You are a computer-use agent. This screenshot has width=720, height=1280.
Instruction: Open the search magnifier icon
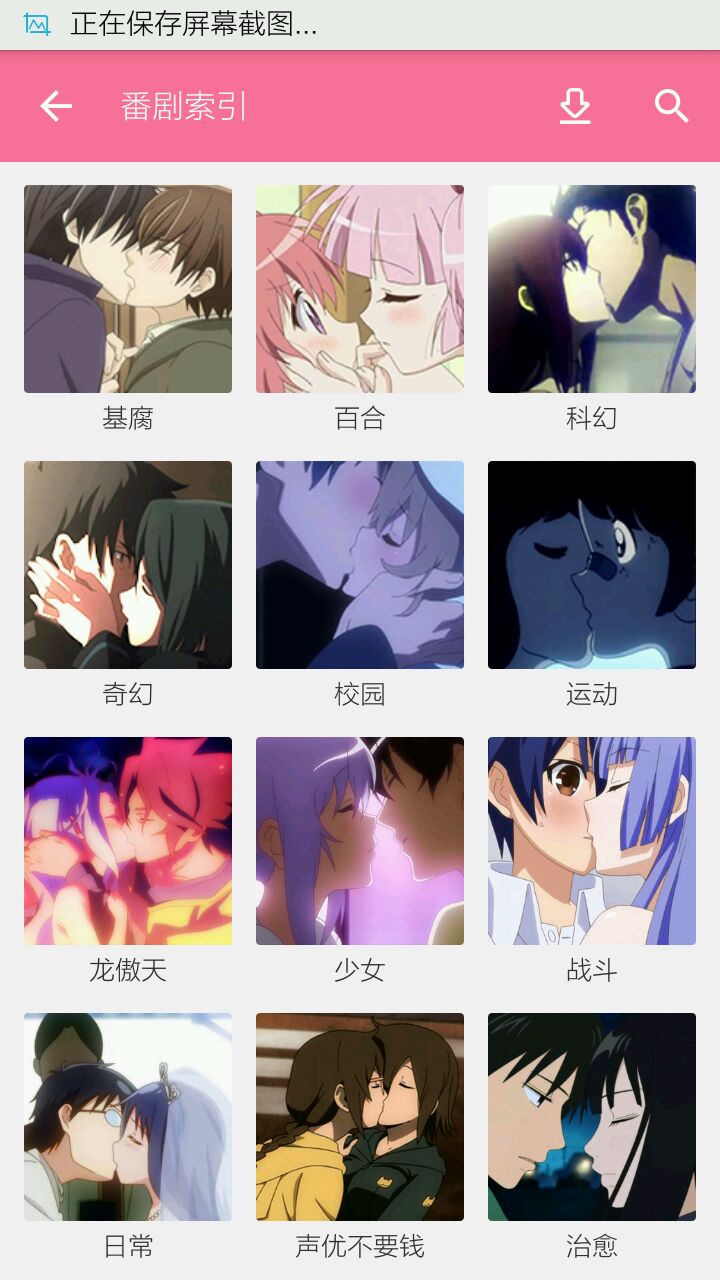(672, 106)
